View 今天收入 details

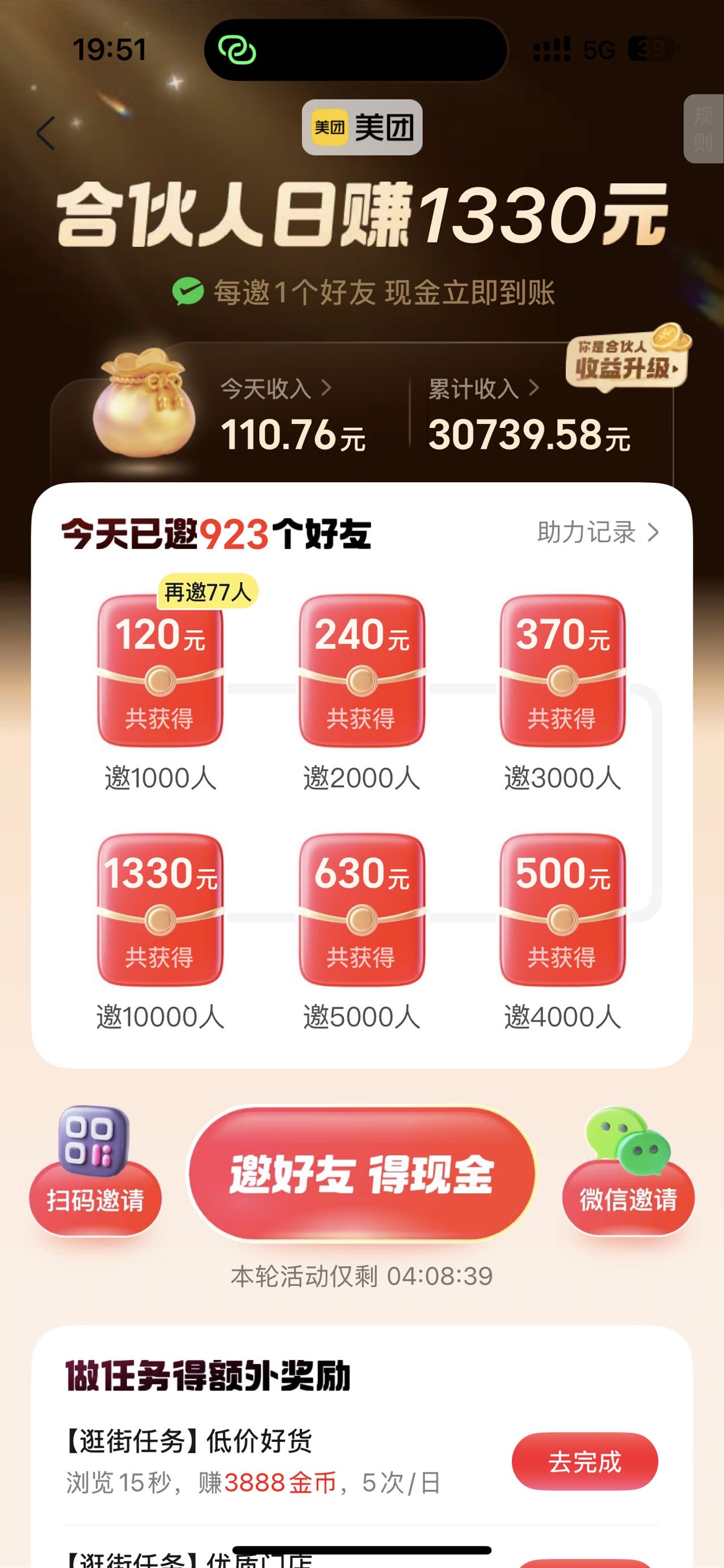click(276, 388)
